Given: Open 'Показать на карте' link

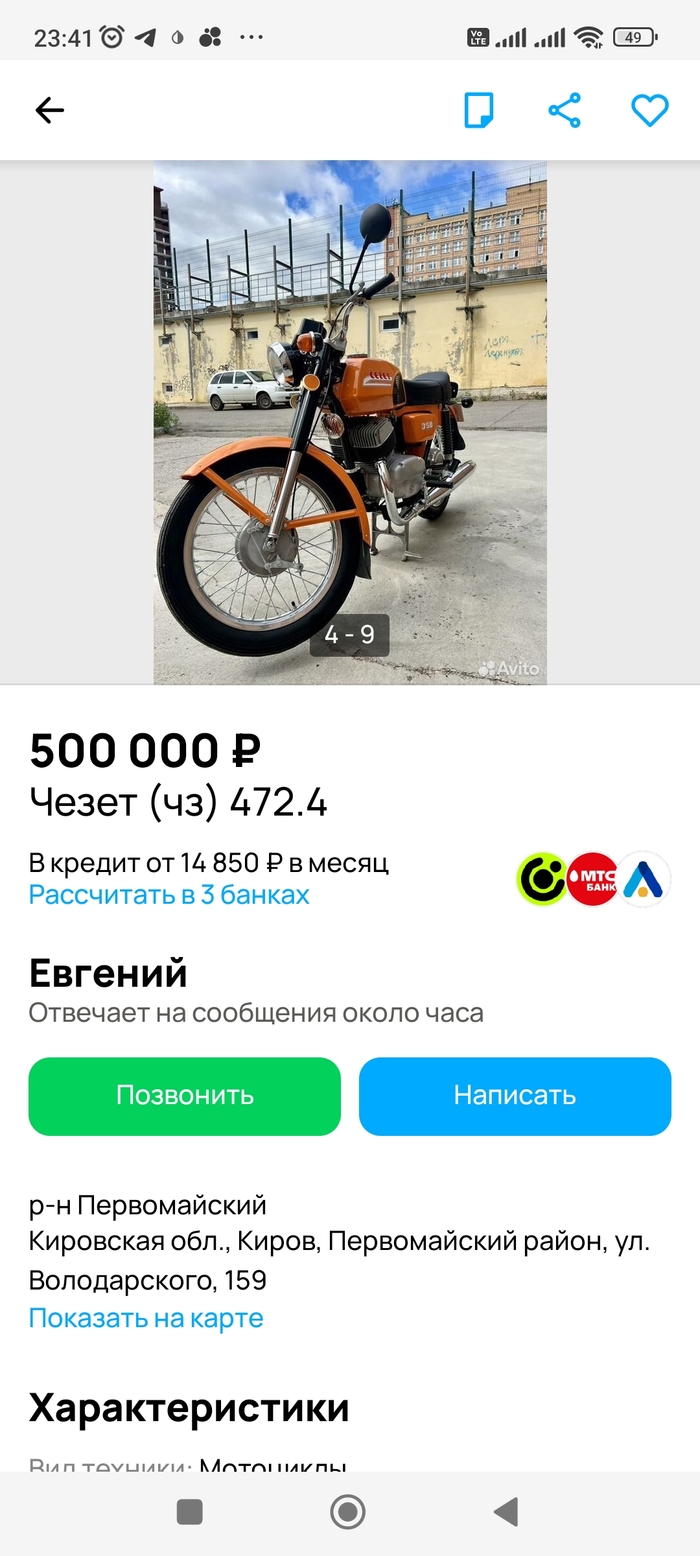Looking at the screenshot, I should pos(146,1318).
